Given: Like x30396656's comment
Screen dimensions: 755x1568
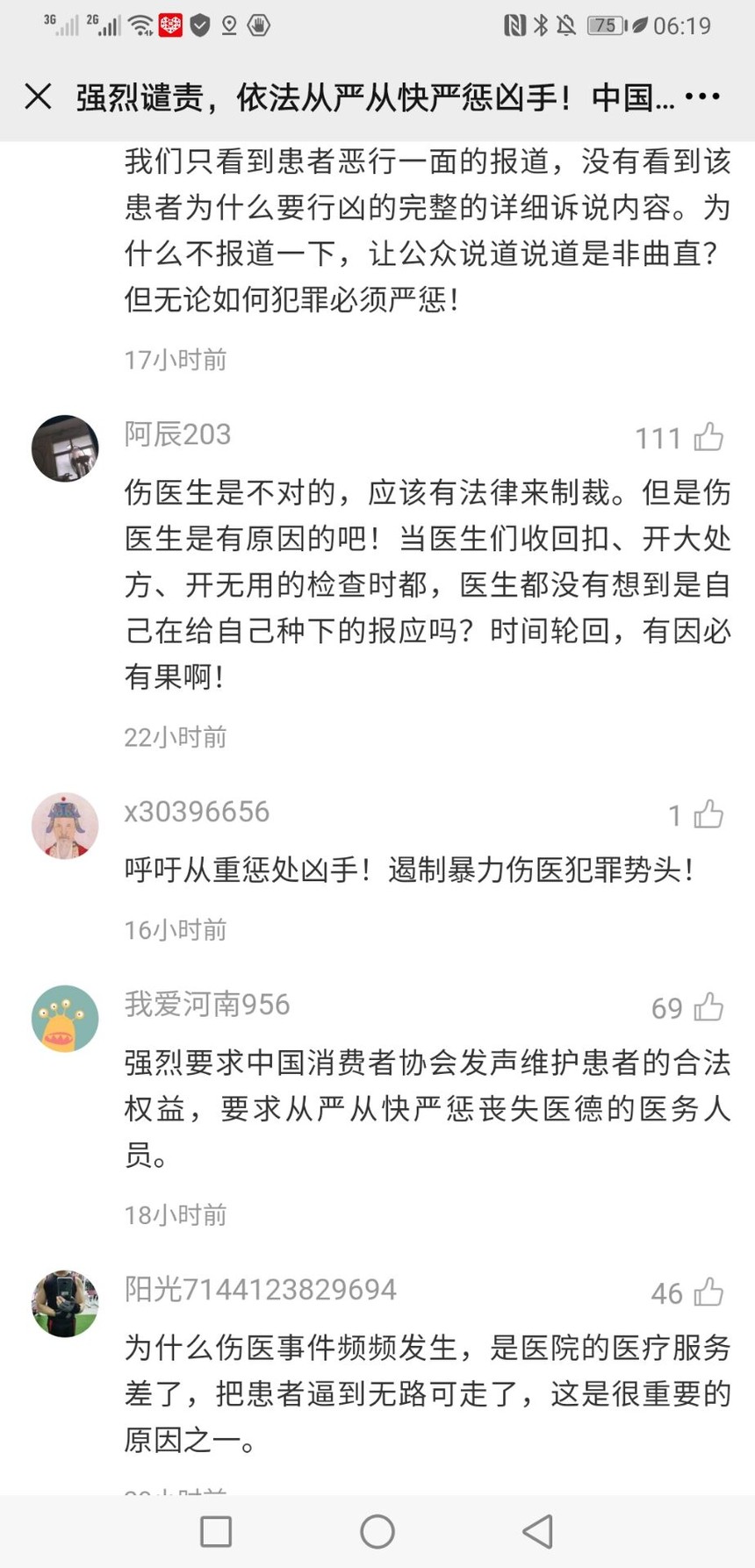Looking at the screenshot, I should [708, 815].
